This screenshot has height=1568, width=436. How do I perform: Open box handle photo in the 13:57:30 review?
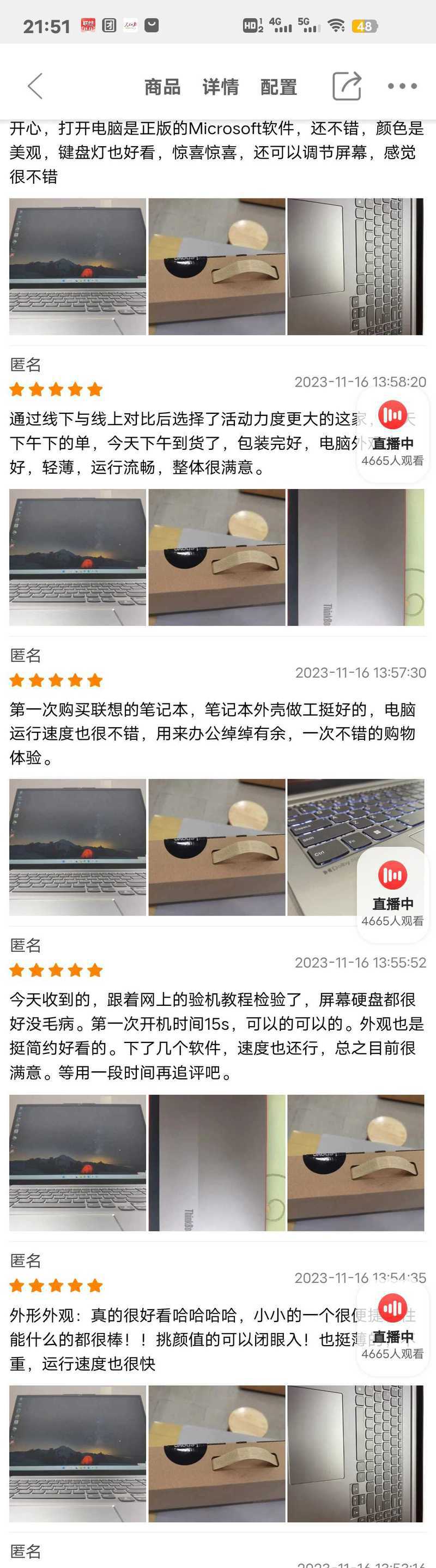[x=216, y=847]
